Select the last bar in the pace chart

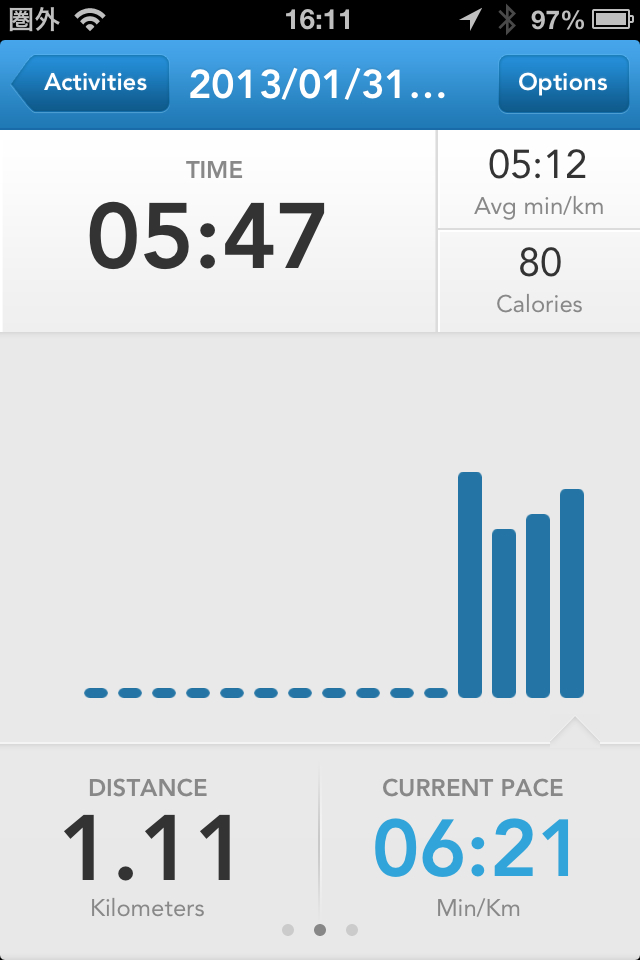[572, 593]
